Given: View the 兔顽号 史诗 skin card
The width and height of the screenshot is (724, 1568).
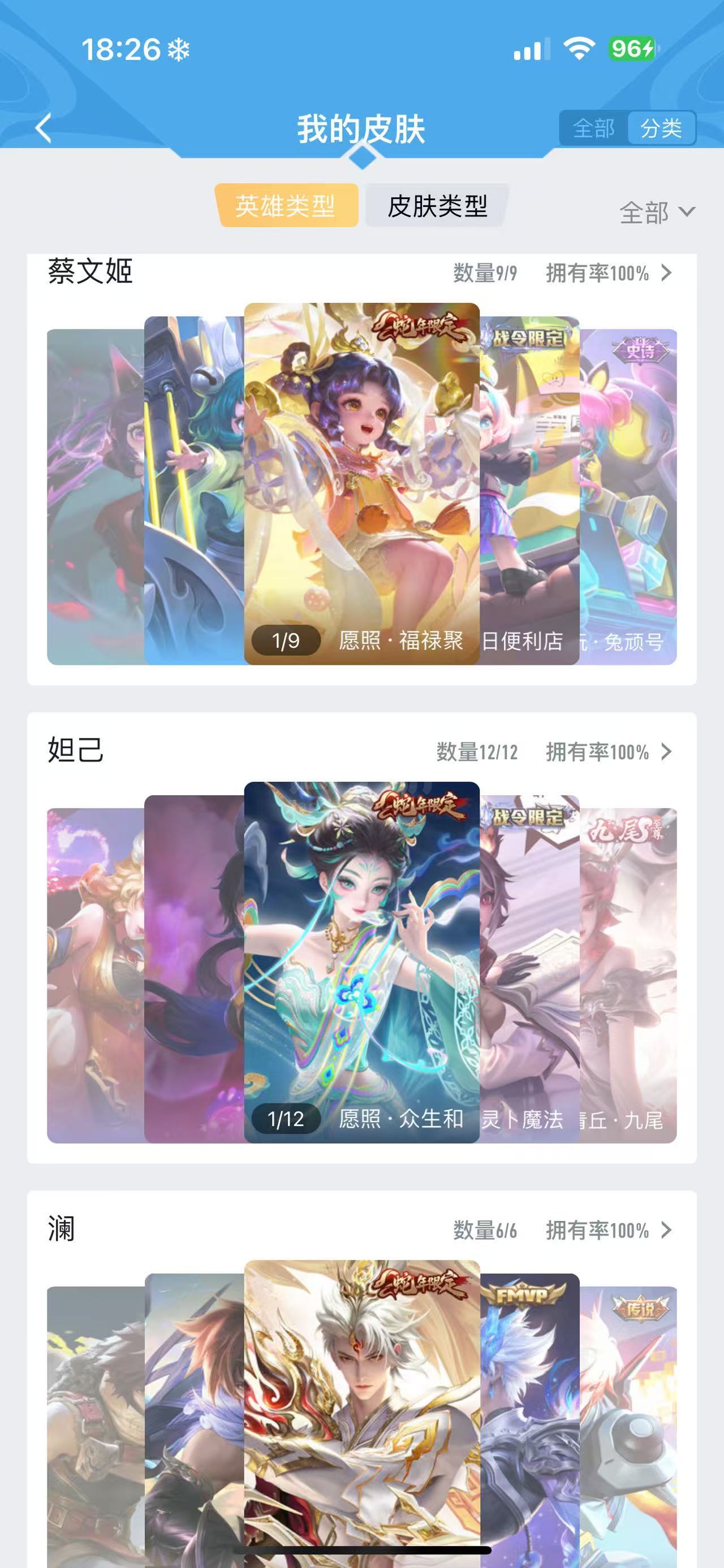Looking at the screenshot, I should (628, 497).
